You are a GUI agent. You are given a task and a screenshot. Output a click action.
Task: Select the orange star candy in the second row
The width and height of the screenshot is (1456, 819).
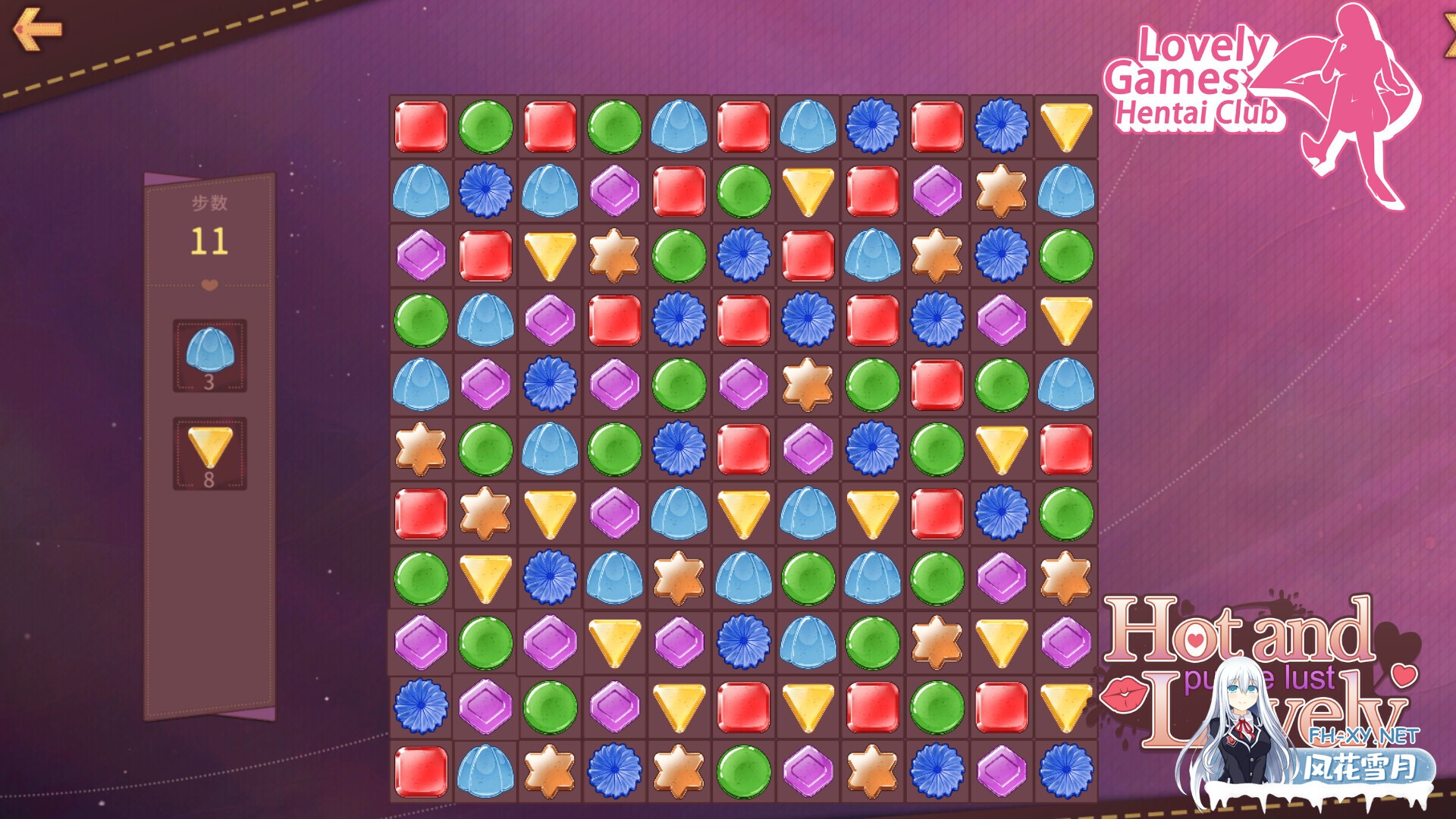[x=1001, y=191]
